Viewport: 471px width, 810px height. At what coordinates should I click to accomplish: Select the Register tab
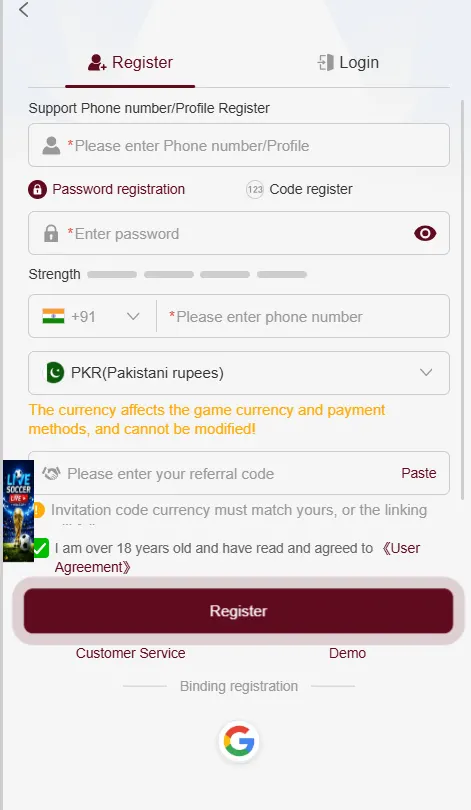click(x=130, y=63)
